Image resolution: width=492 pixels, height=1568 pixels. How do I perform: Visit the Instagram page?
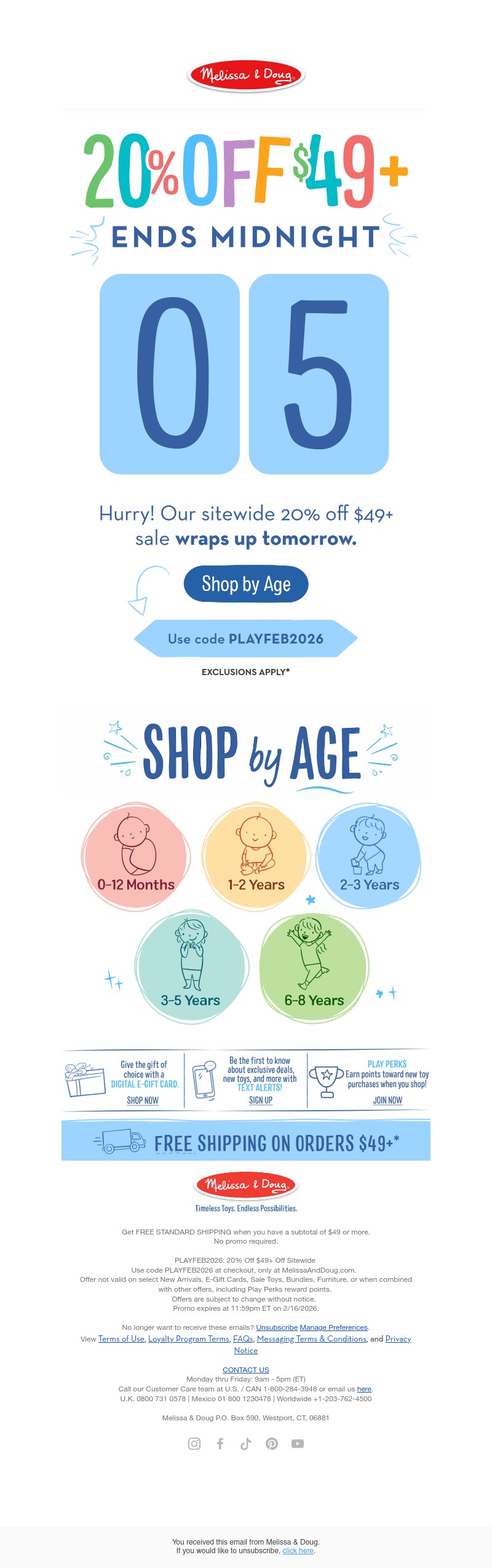(x=194, y=1443)
